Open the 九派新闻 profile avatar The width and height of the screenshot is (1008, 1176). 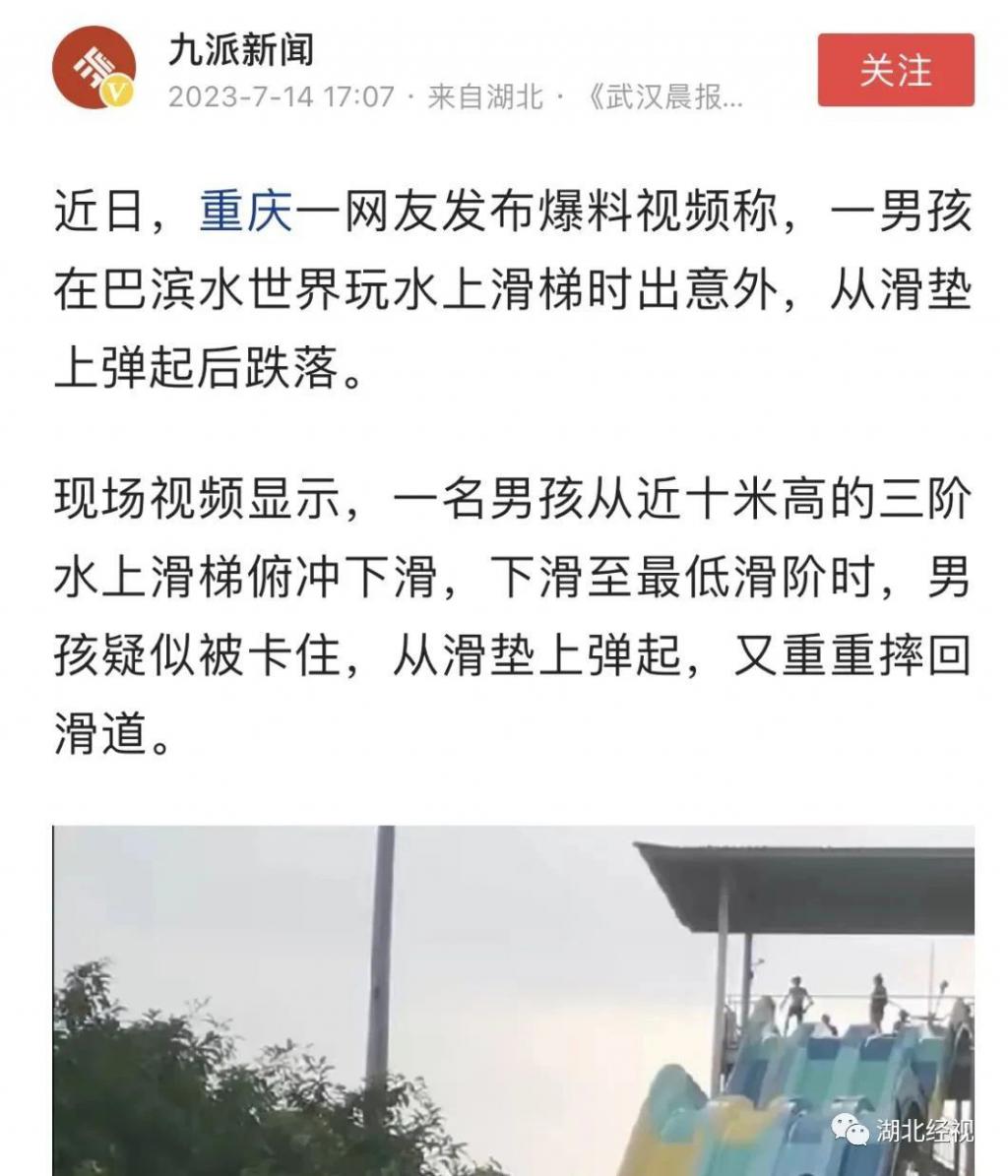[93, 70]
